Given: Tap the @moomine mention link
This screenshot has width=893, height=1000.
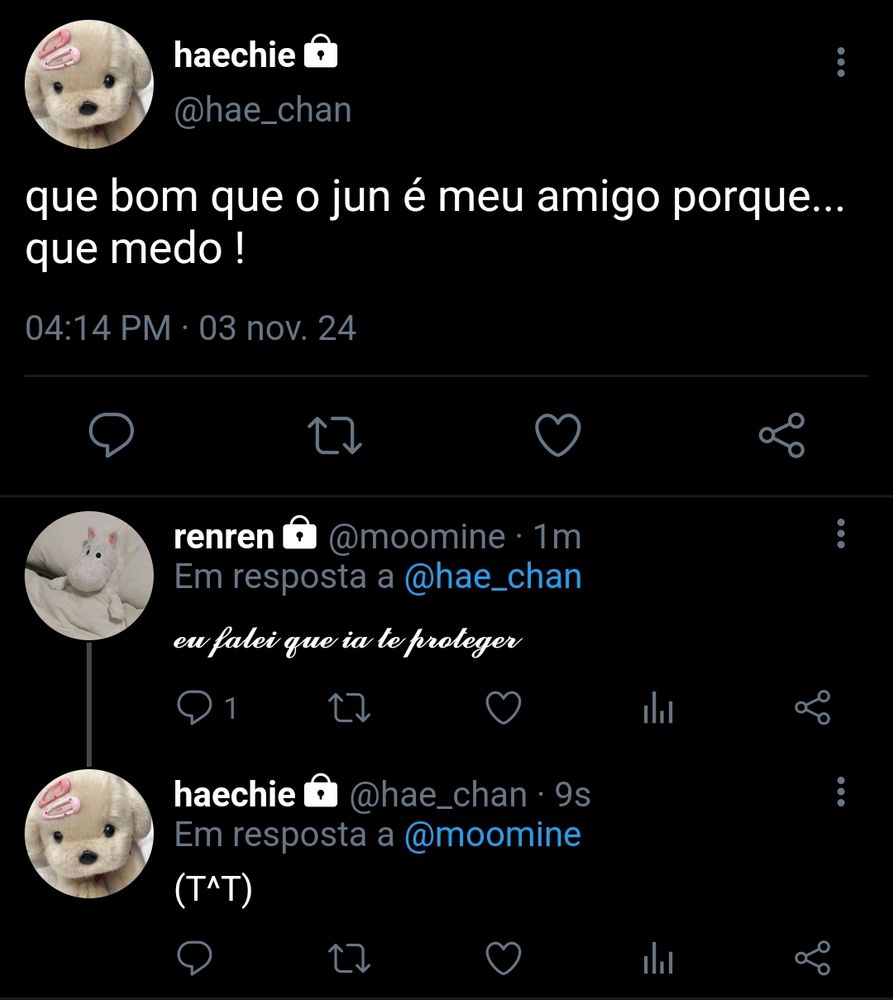Looking at the screenshot, I should pyautogui.click(x=492, y=835).
